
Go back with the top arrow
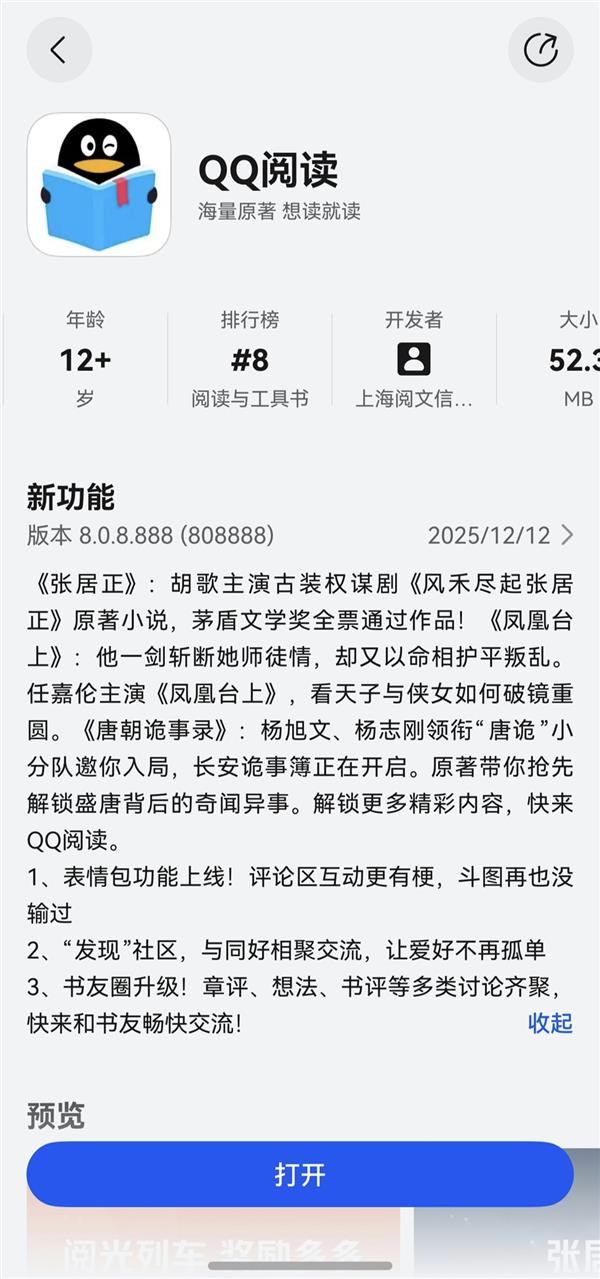[x=58, y=50]
